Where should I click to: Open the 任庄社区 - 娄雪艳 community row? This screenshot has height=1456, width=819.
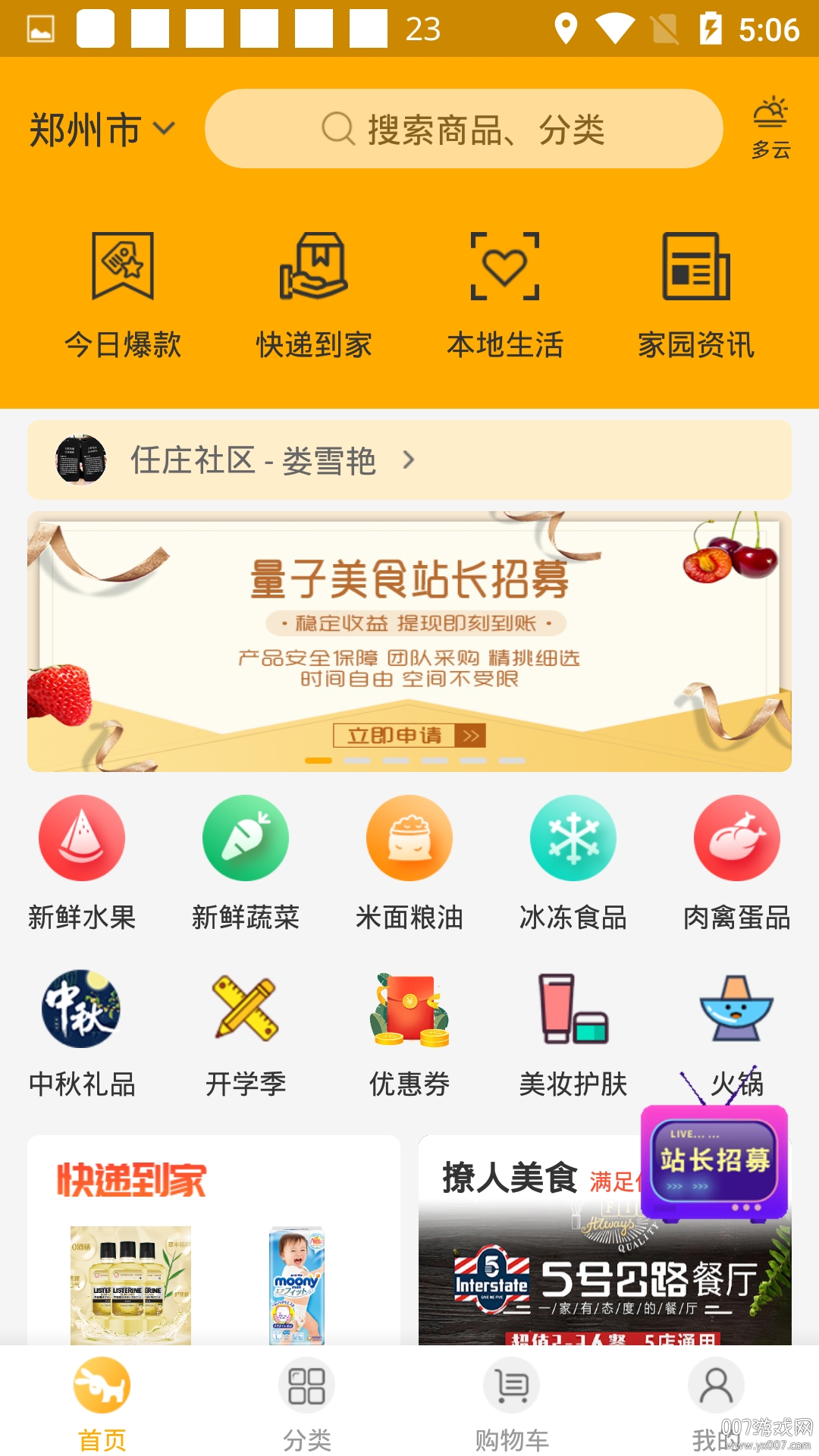click(x=409, y=460)
